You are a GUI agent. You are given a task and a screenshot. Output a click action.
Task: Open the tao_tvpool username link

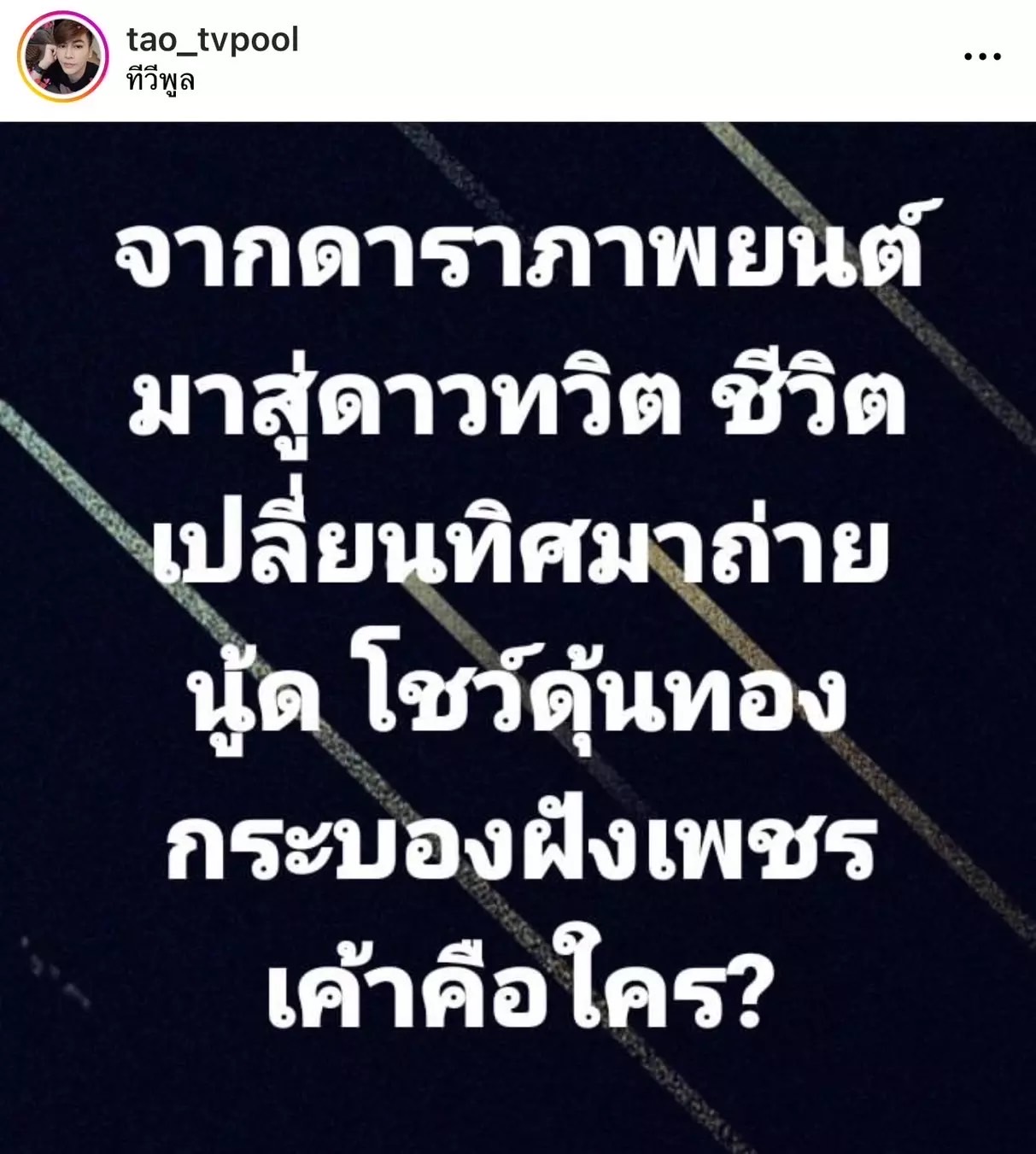(x=212, y=39)
